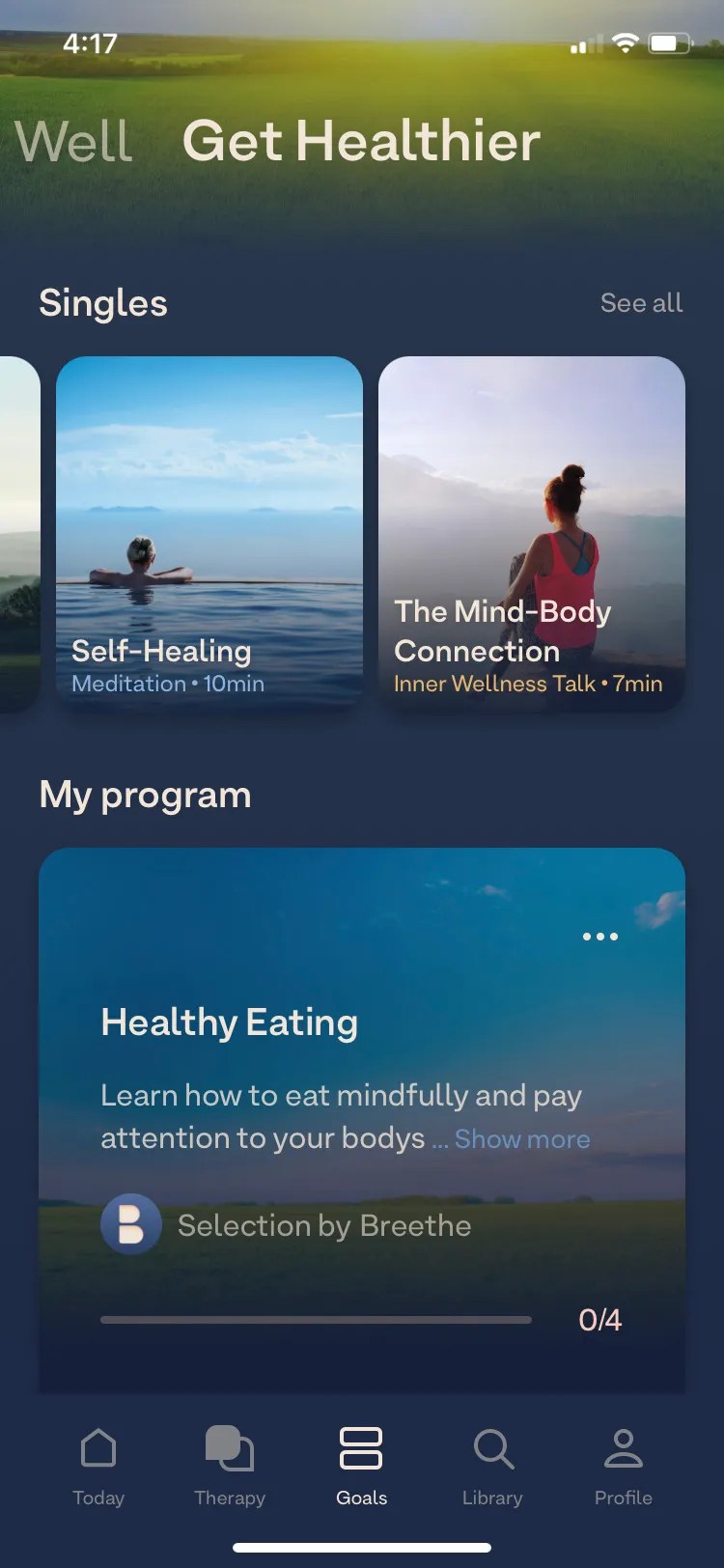
Task: Open Library via the search icon
Action: 492,1447
